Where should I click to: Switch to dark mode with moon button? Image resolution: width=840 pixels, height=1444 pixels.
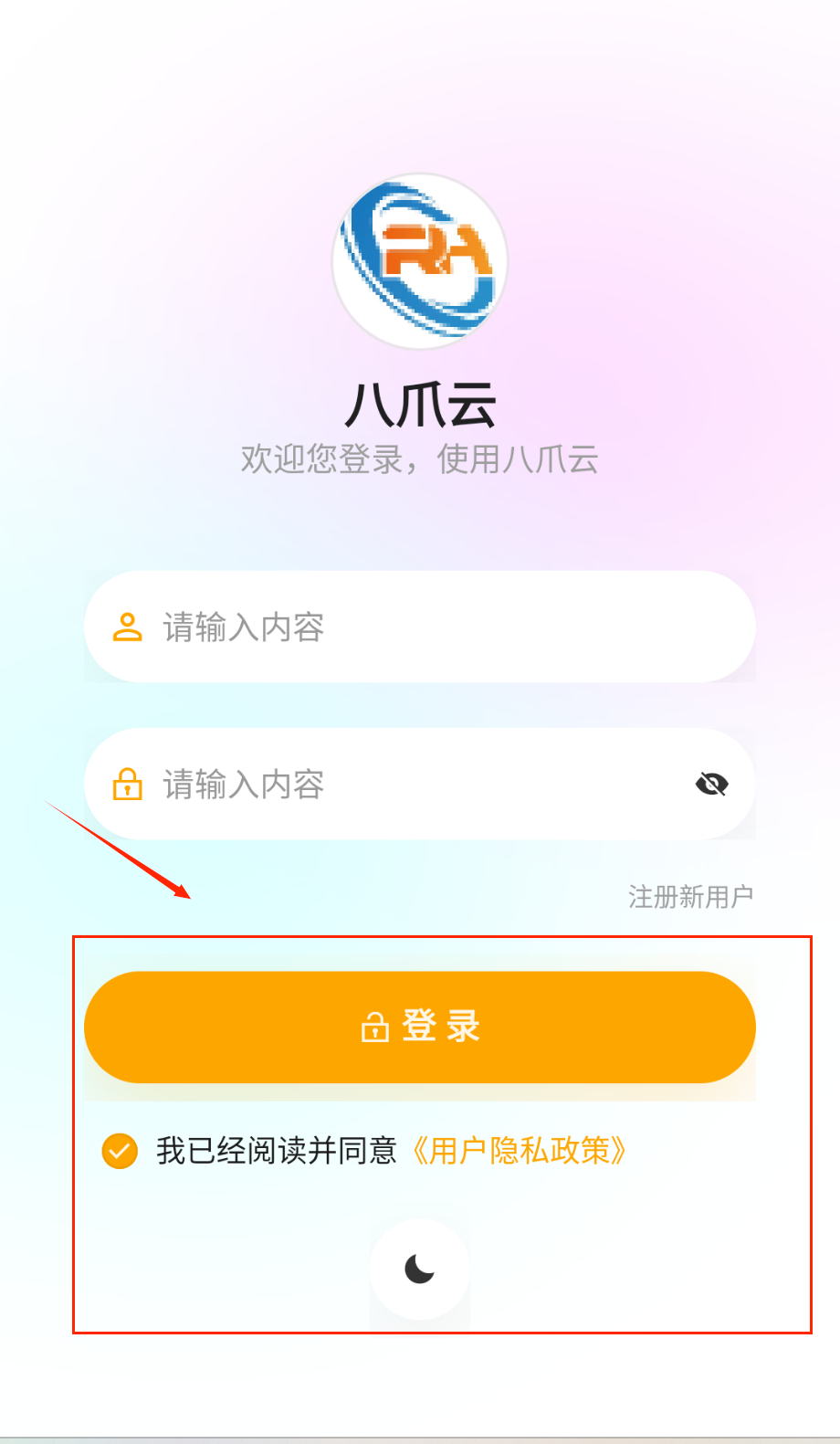[x=420, y=1269]
